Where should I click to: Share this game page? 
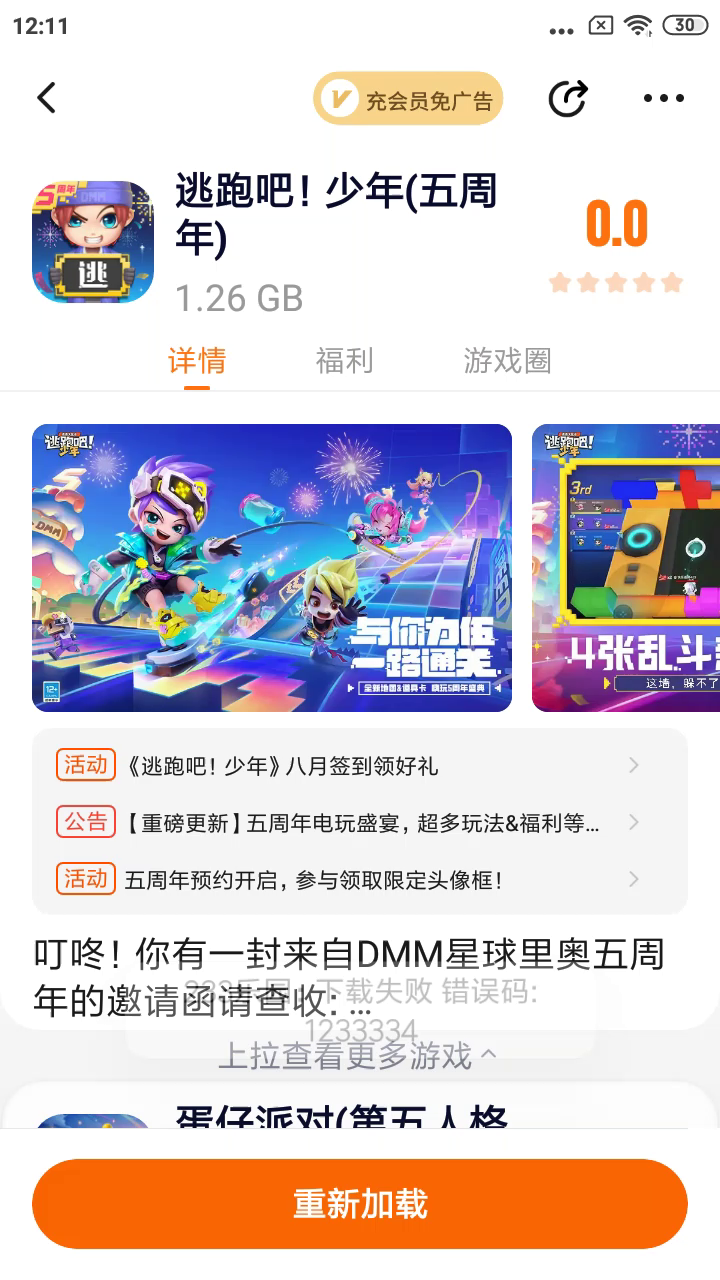pyautogui.click(x=568, y=98)
